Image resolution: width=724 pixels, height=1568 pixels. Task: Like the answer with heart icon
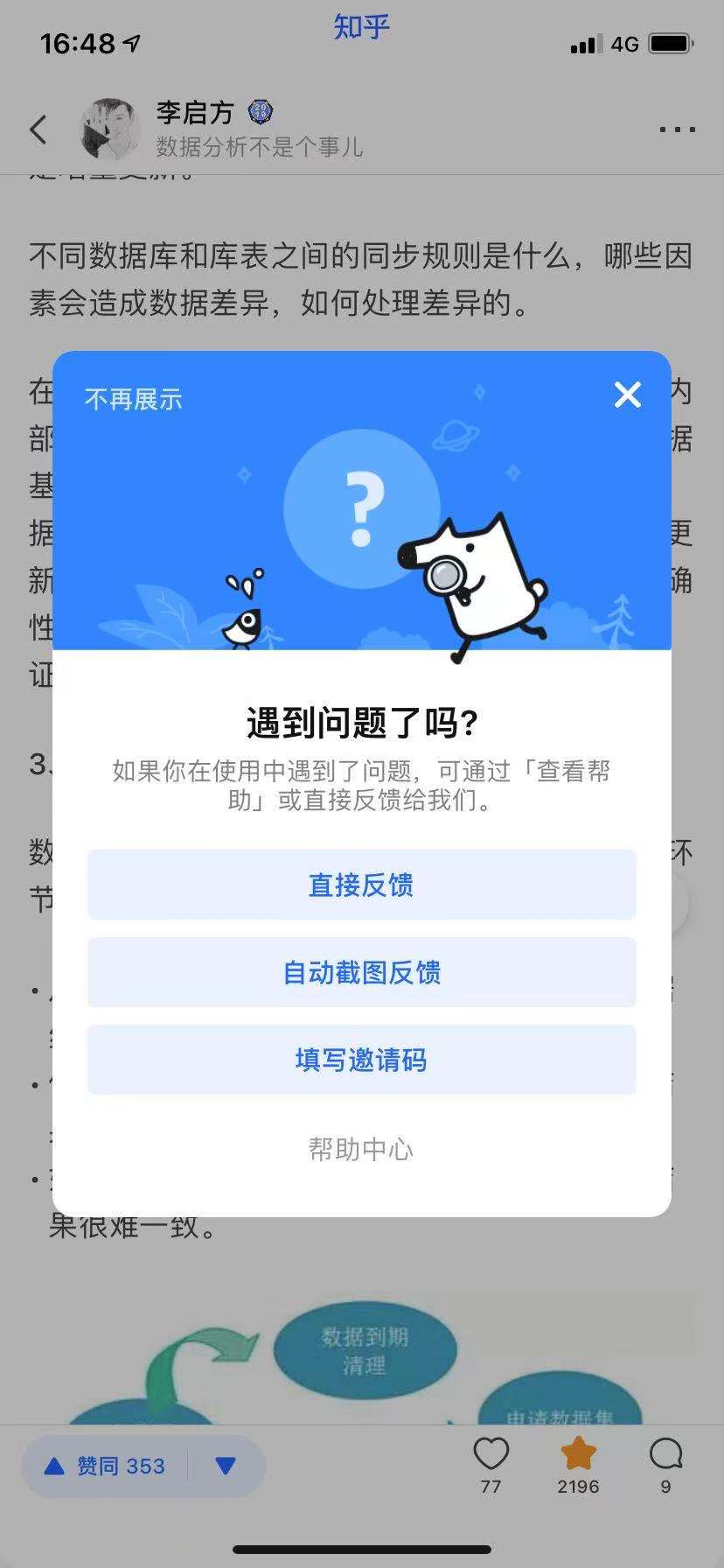click(491, 1454)
